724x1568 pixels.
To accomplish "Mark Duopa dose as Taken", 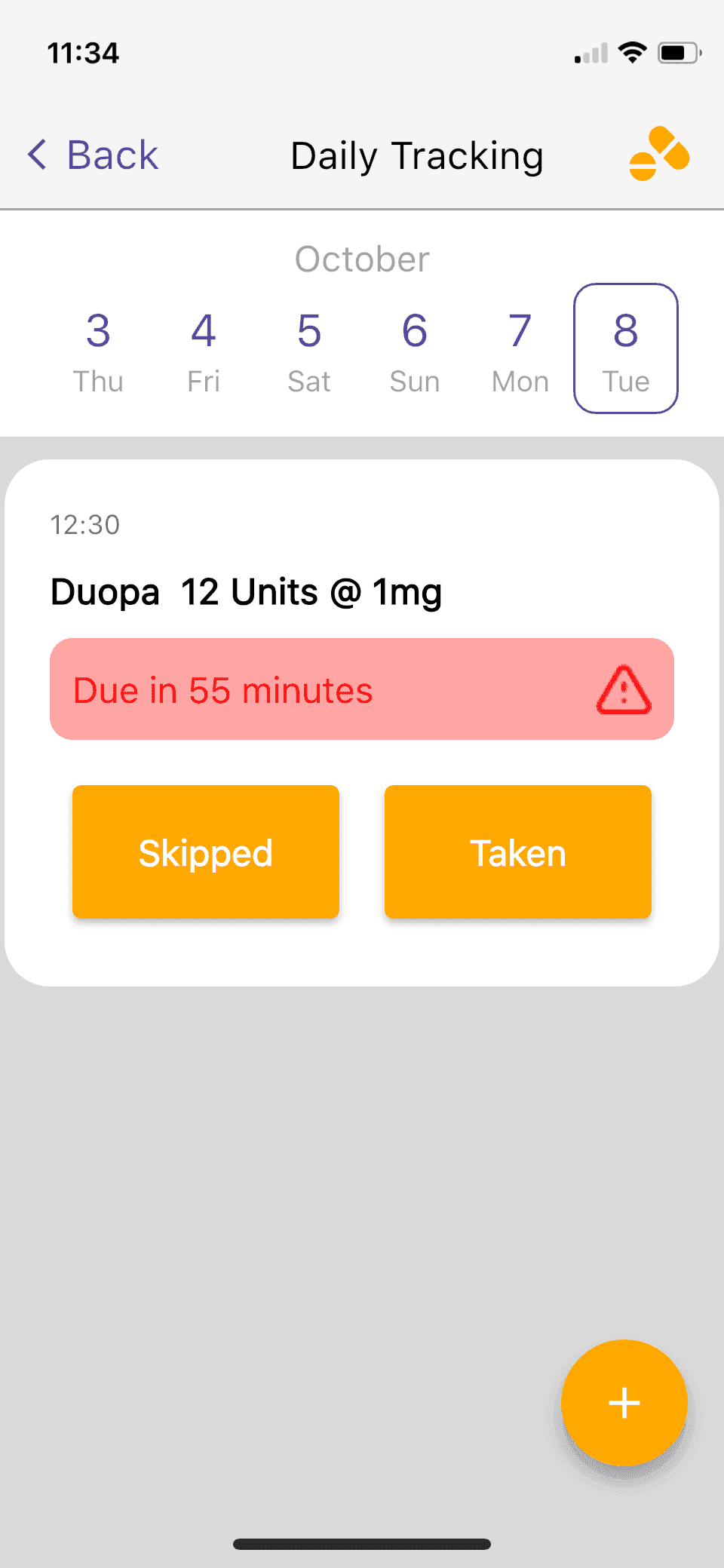I will [x=518, y=852].
